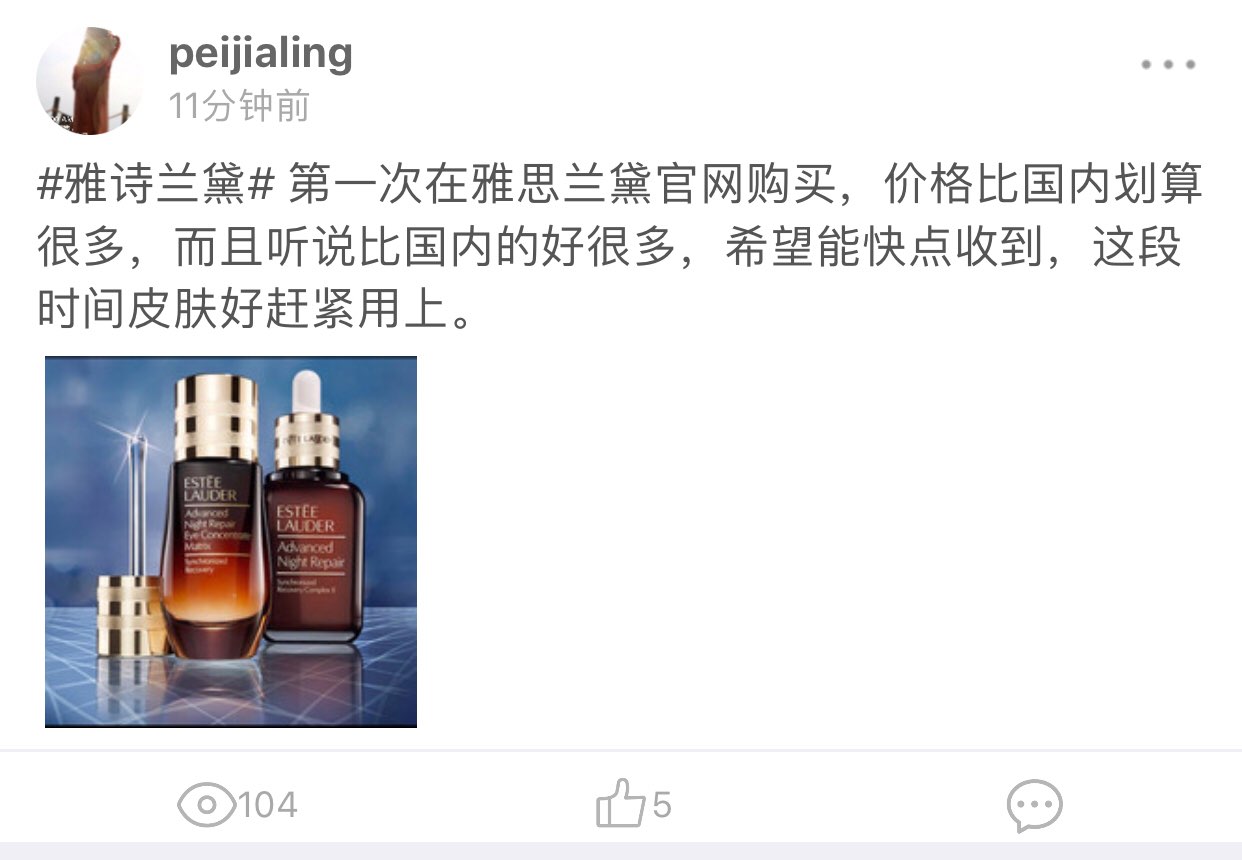The image size is (1242, 860).
Task: Open the three-dot overflow menu
Action: [1168, 65]
